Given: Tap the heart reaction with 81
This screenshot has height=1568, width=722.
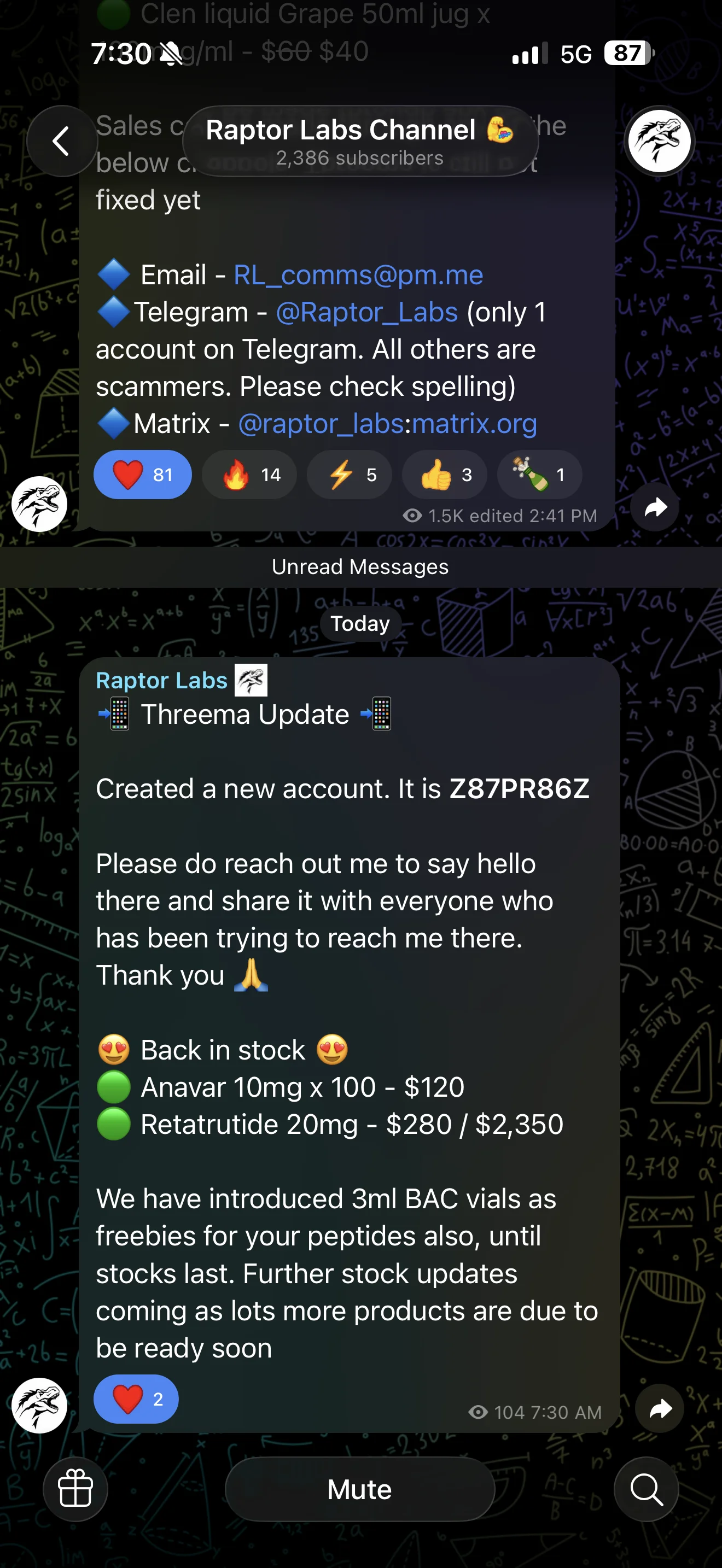Looking at the screenshot, I should pyautogui.click(x=142, y=475).
